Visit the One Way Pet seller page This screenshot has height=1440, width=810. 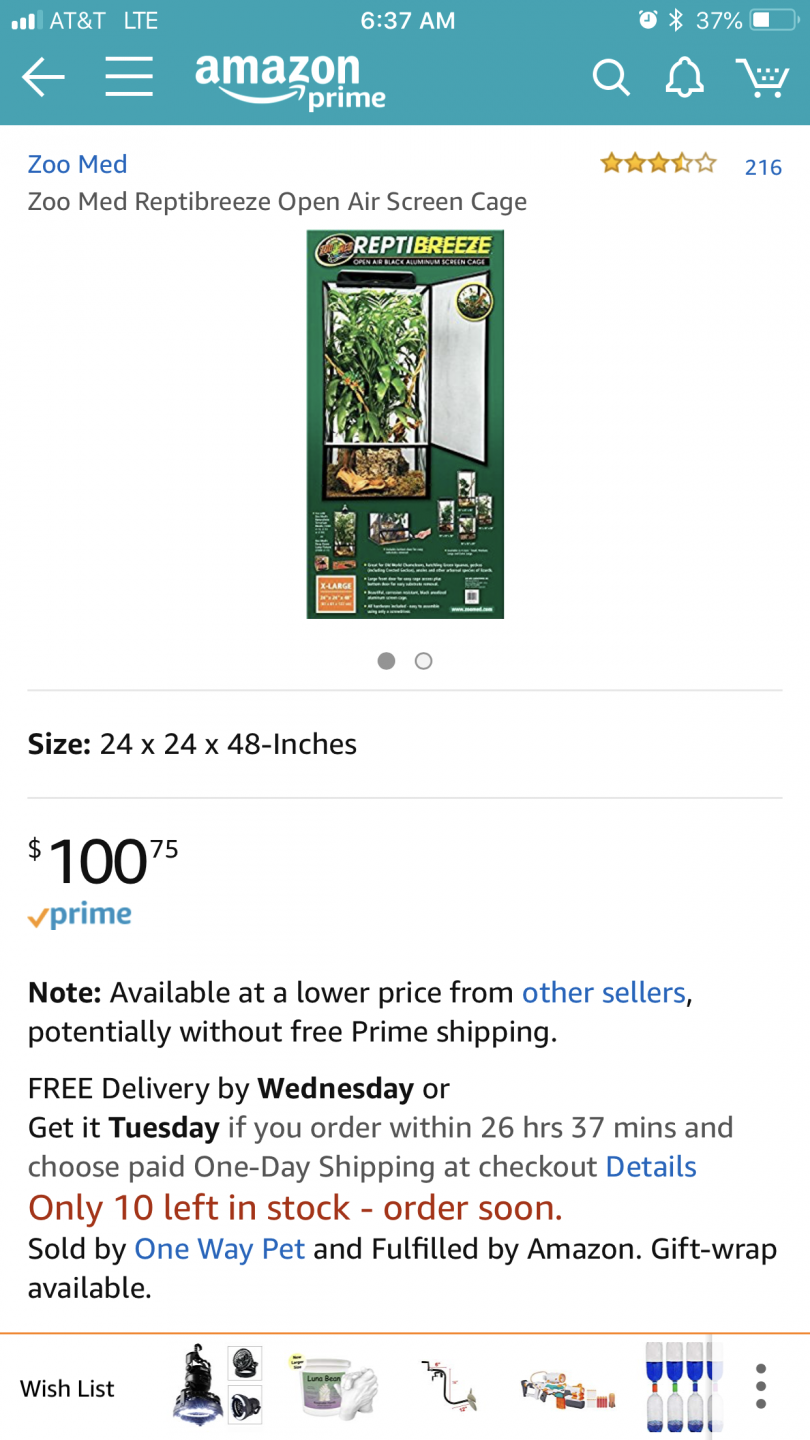219,1249
